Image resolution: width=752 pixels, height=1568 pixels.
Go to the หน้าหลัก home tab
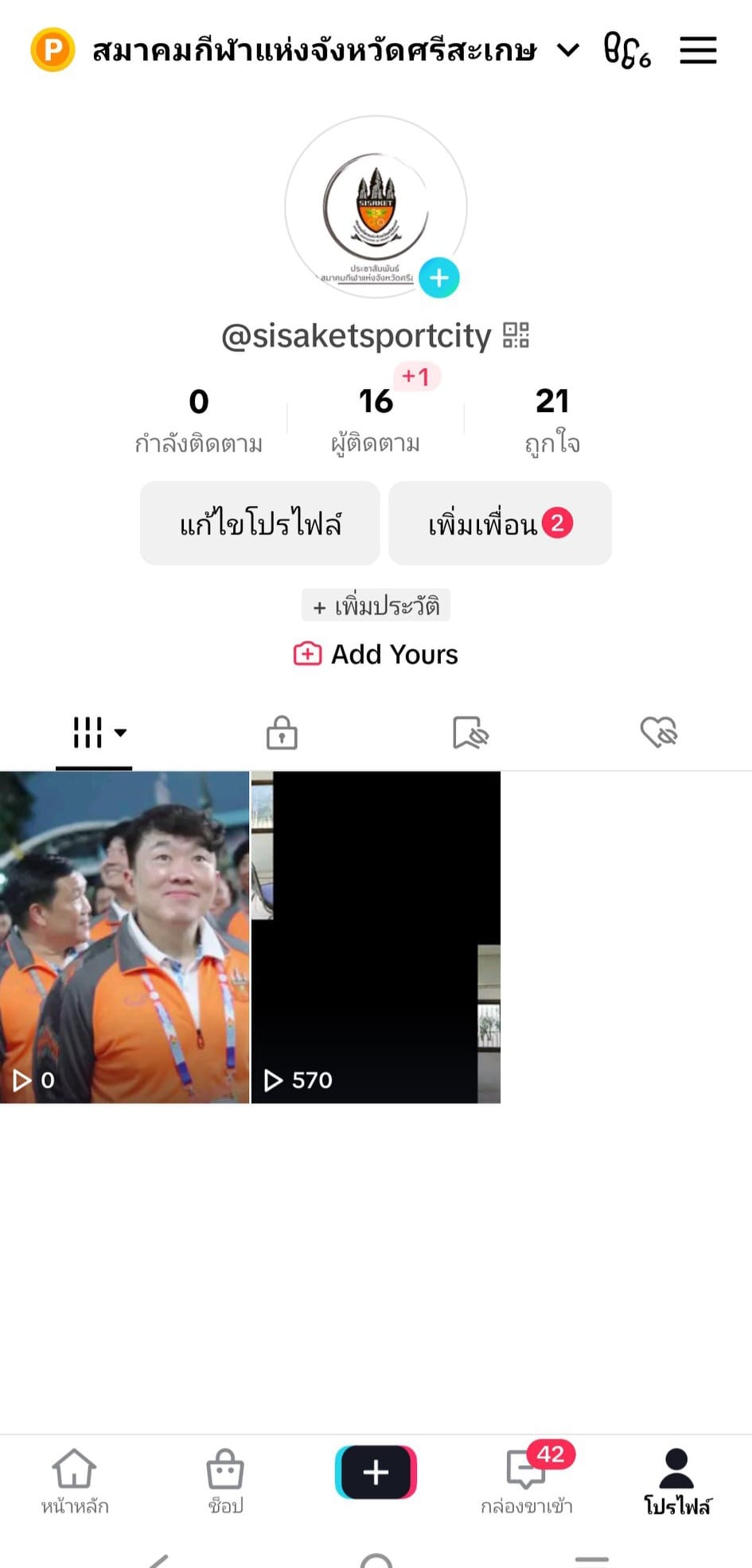(74, 1480)
